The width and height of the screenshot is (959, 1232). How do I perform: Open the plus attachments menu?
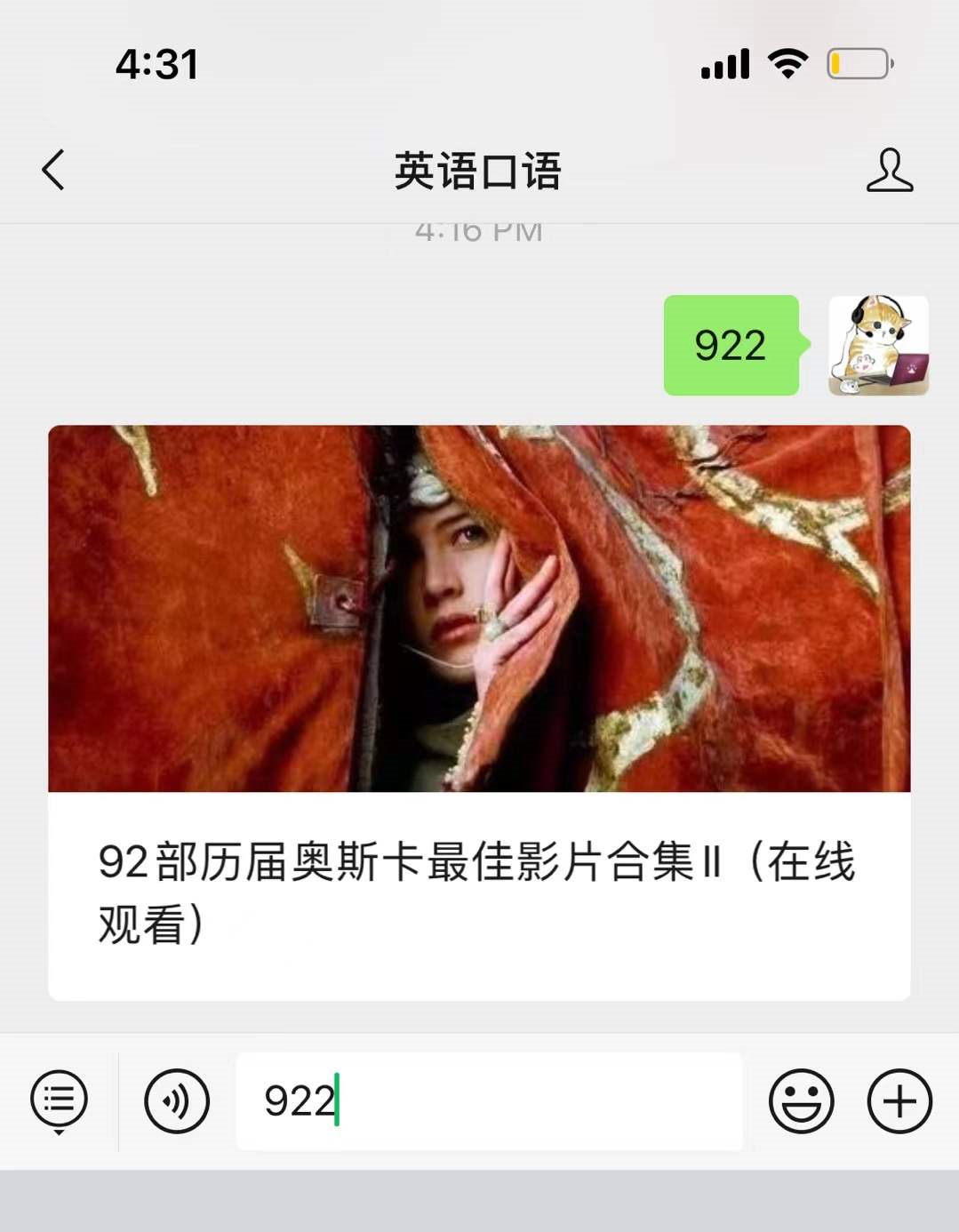[899, 1100]
